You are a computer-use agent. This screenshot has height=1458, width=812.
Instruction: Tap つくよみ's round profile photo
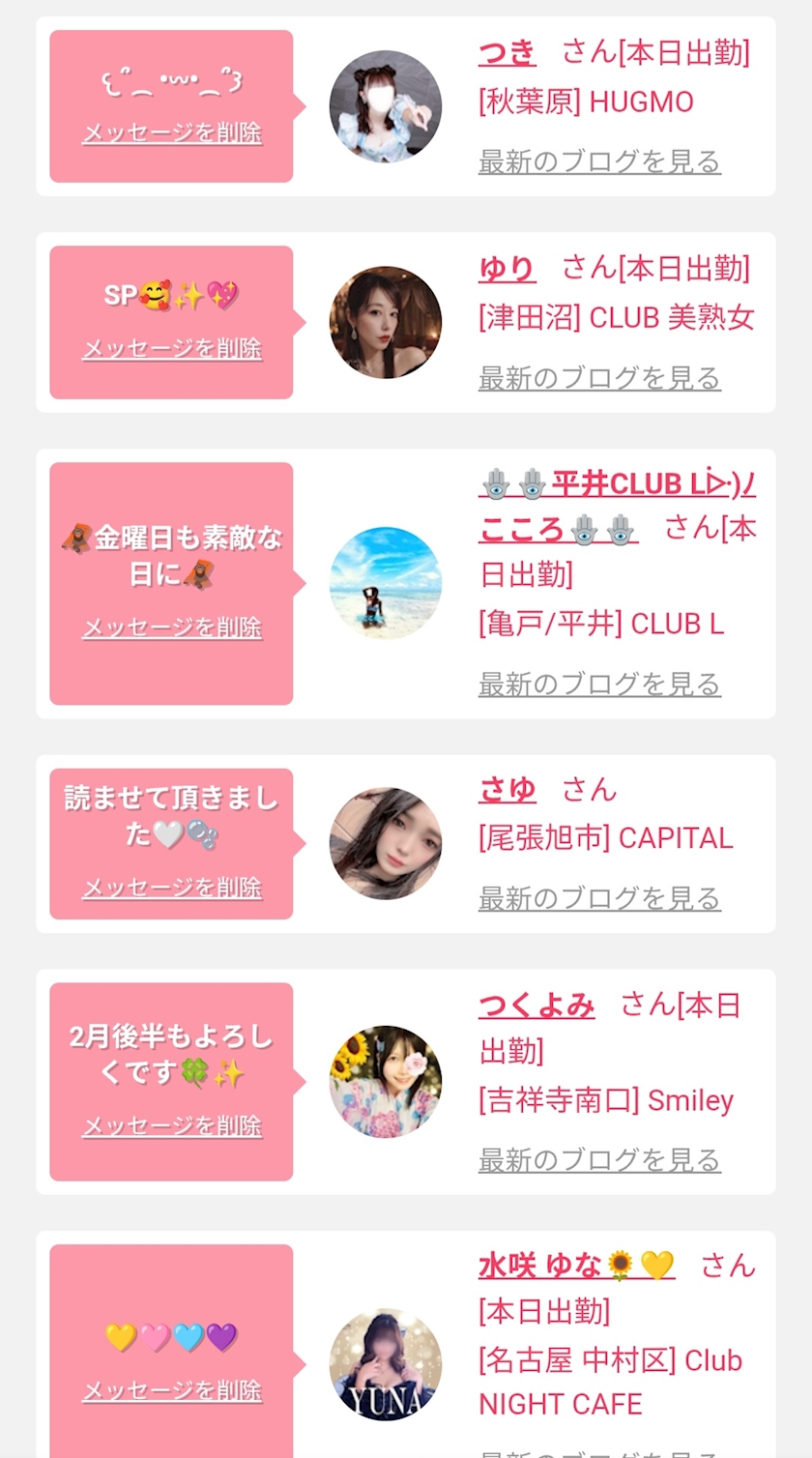pyautogui.click(x=386, y=1081)
